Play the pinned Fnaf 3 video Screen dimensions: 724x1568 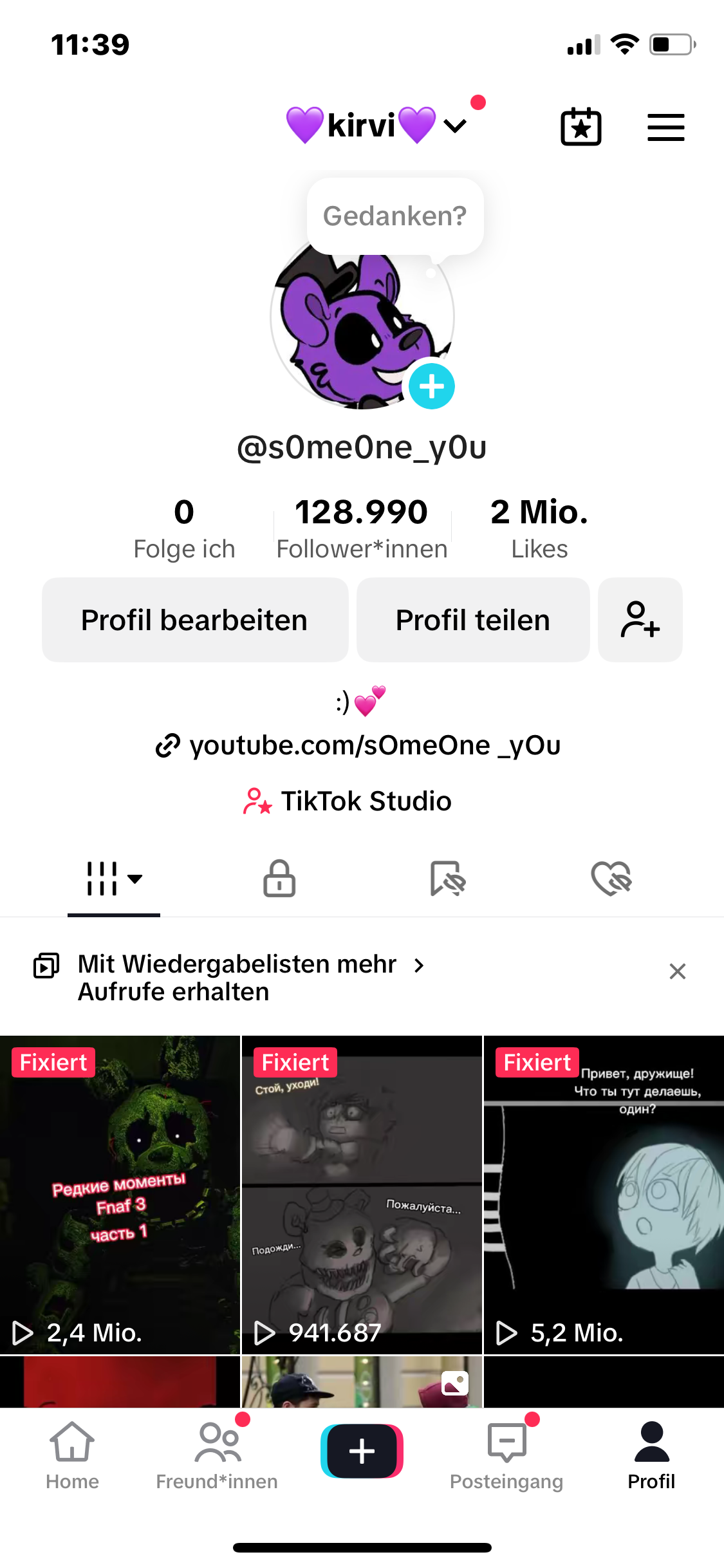120,1194
